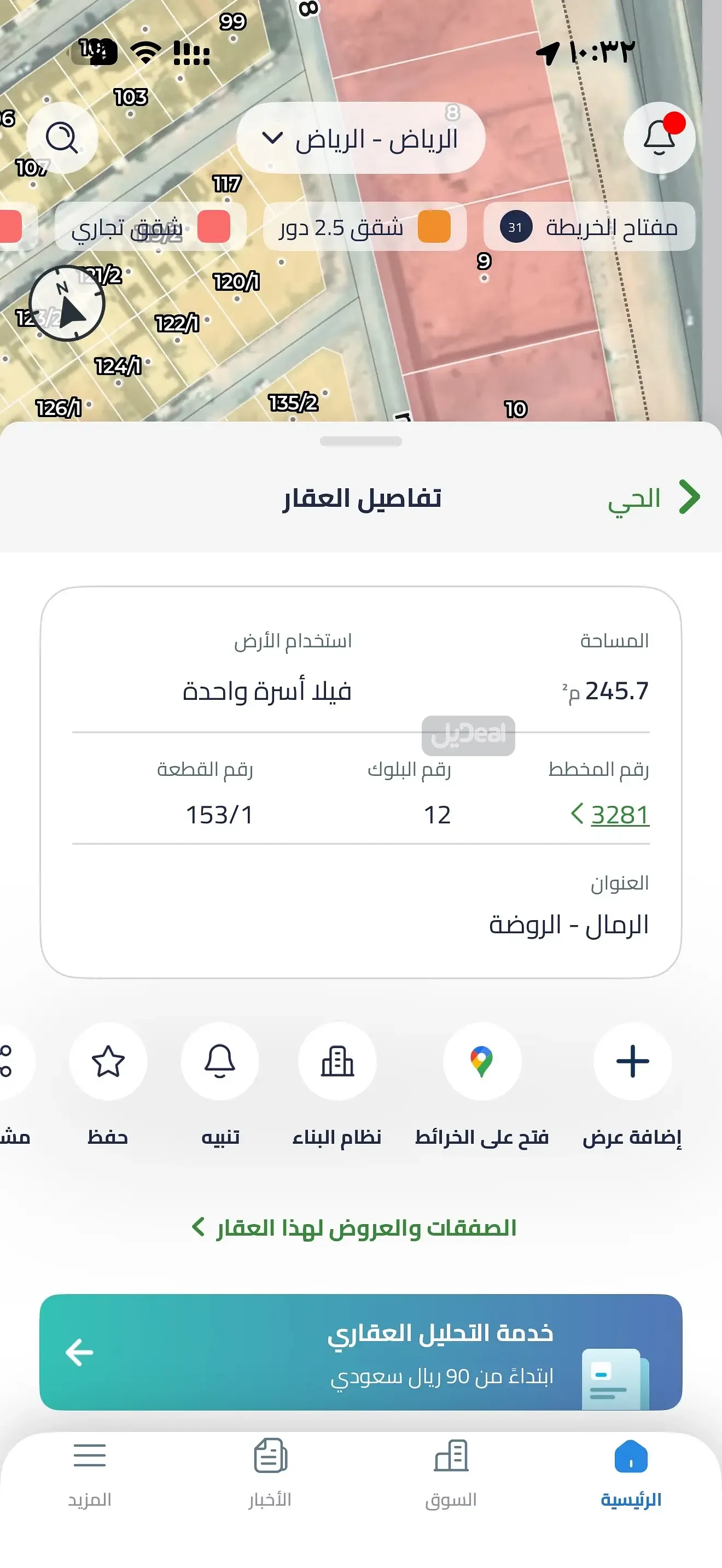
Task: Select the شقق 2.5 دور filter chip
Action: point(364,227)
